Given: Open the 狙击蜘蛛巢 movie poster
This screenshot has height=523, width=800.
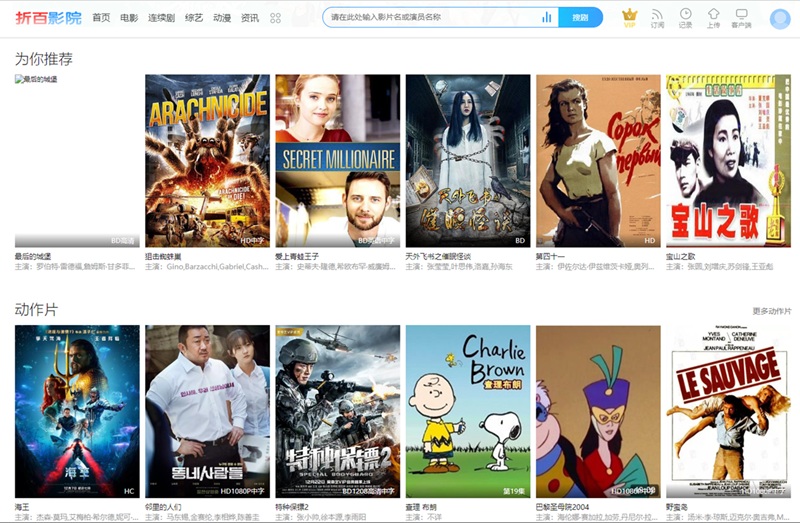Looking at the screenshot, I should tap(207, 160).
